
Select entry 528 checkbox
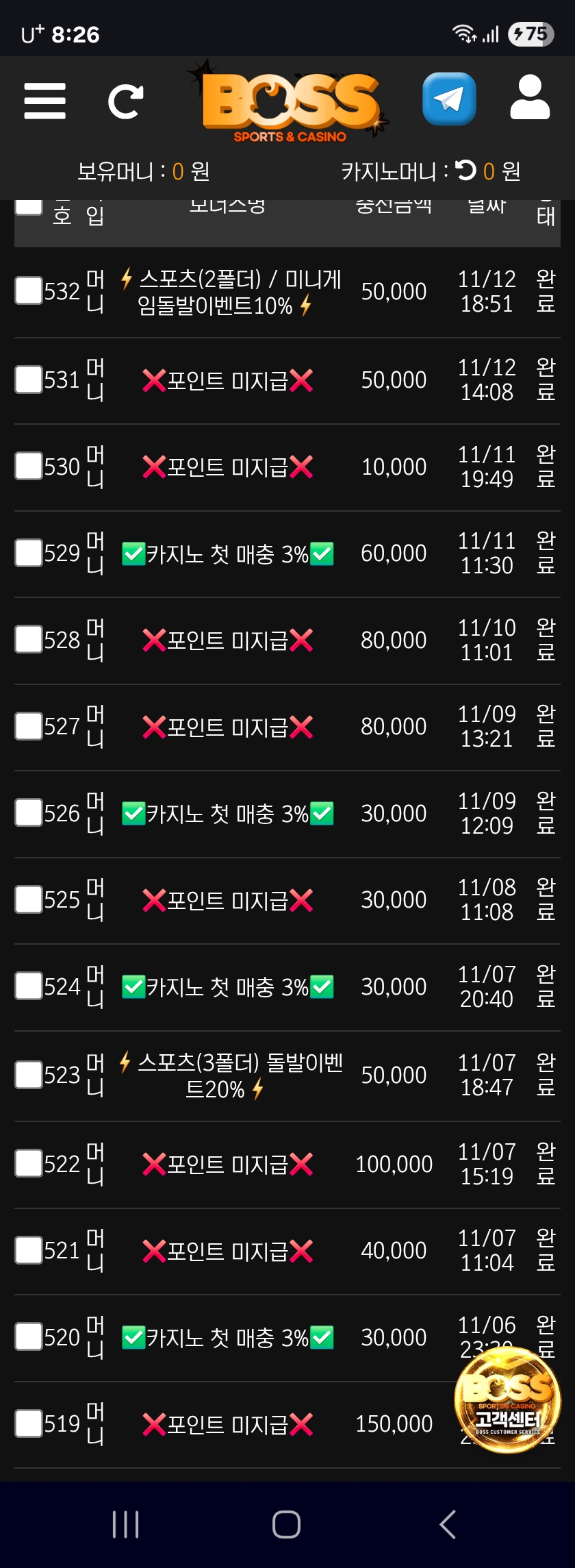click(29, 639)
